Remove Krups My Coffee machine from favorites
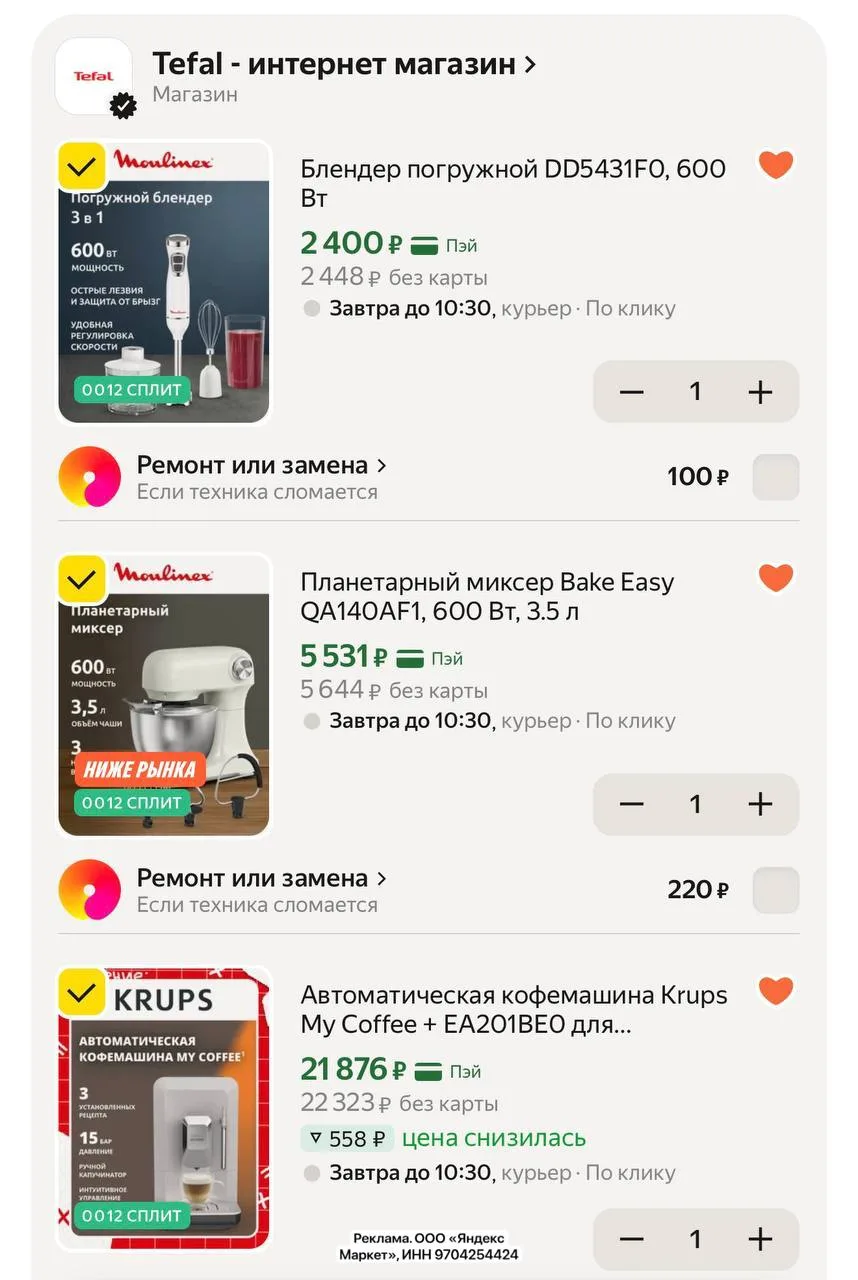Screen dimensions: 858x1280 tap(776, 991)
